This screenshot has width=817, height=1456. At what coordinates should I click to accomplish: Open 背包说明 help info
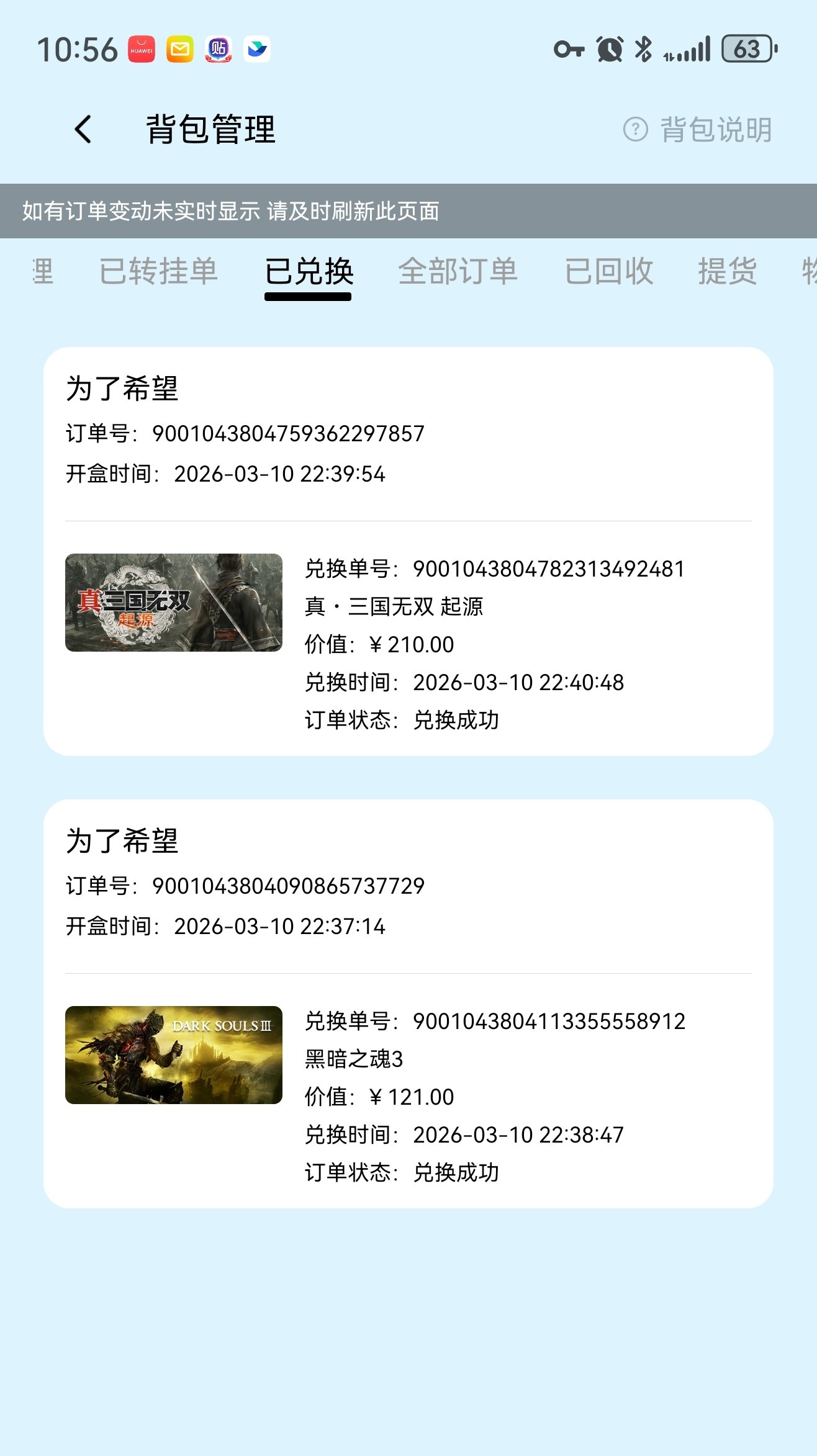(x=698, y=130)
